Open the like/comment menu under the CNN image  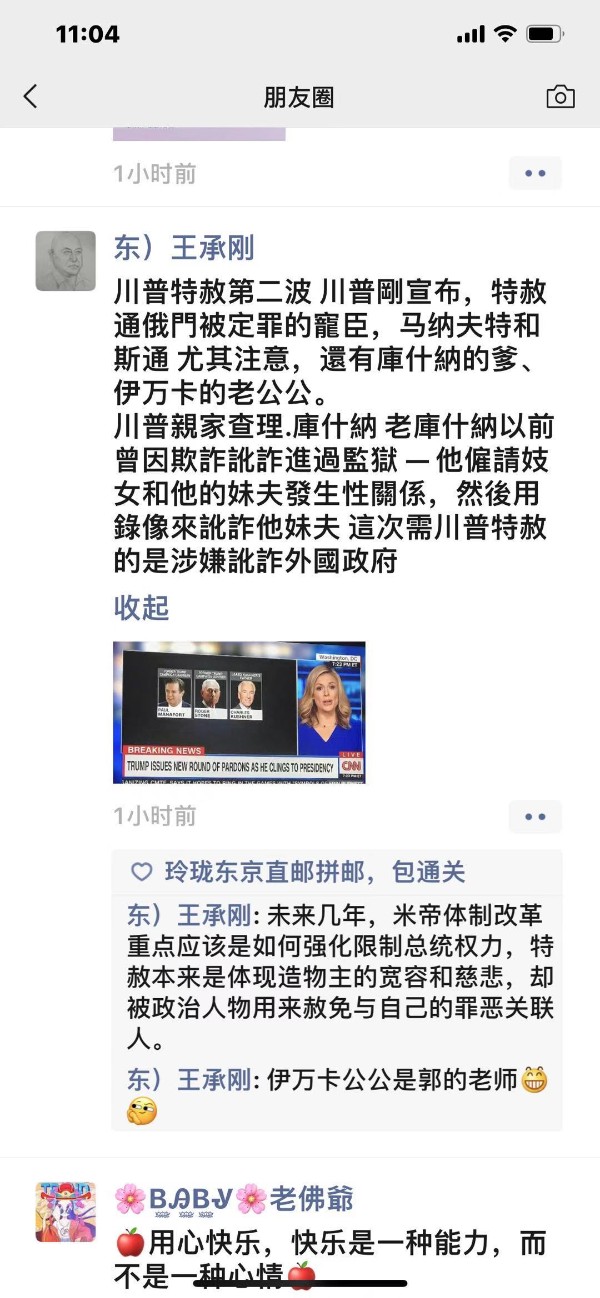click(x=535, y=816)
